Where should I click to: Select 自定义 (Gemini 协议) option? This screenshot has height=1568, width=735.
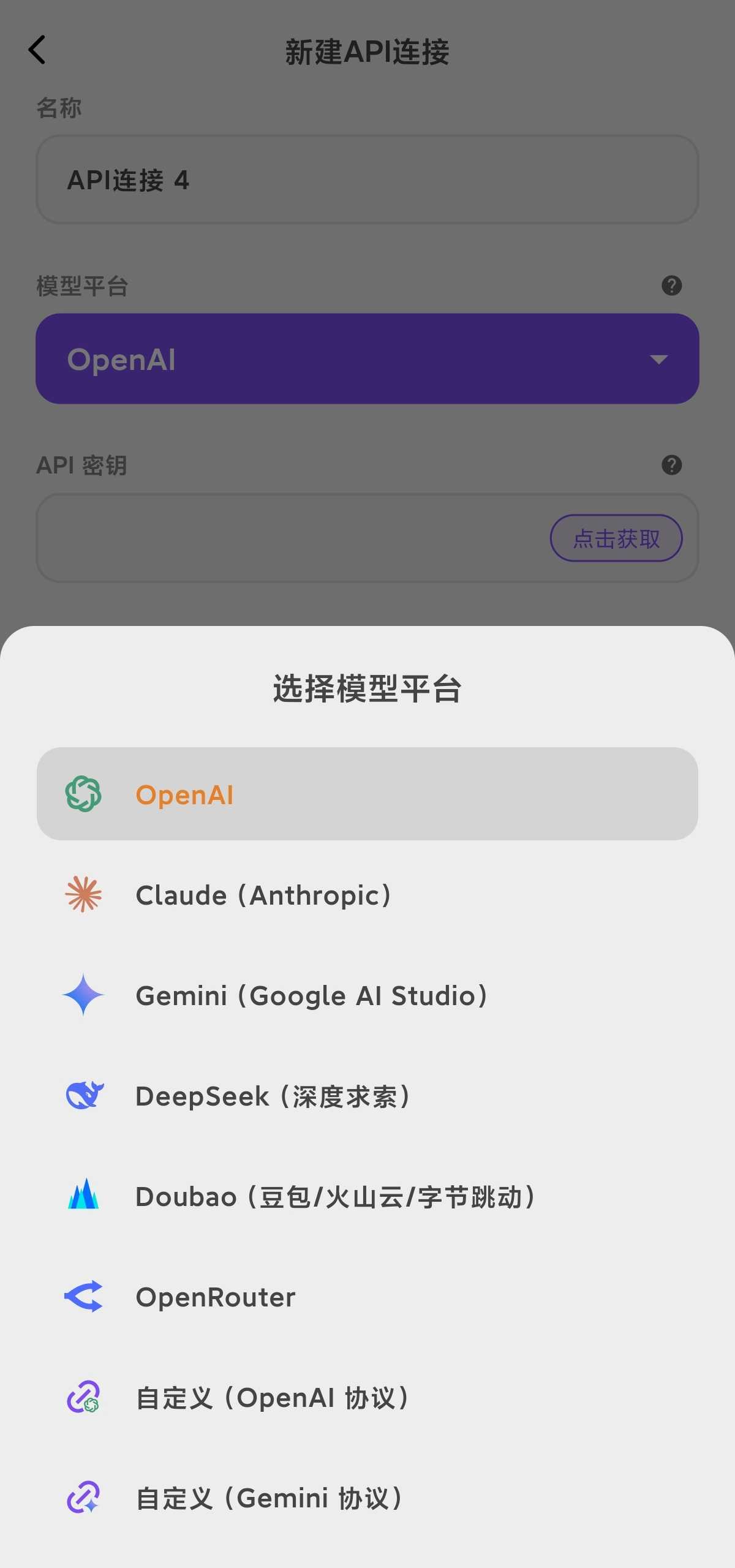tap(367, 1498)
